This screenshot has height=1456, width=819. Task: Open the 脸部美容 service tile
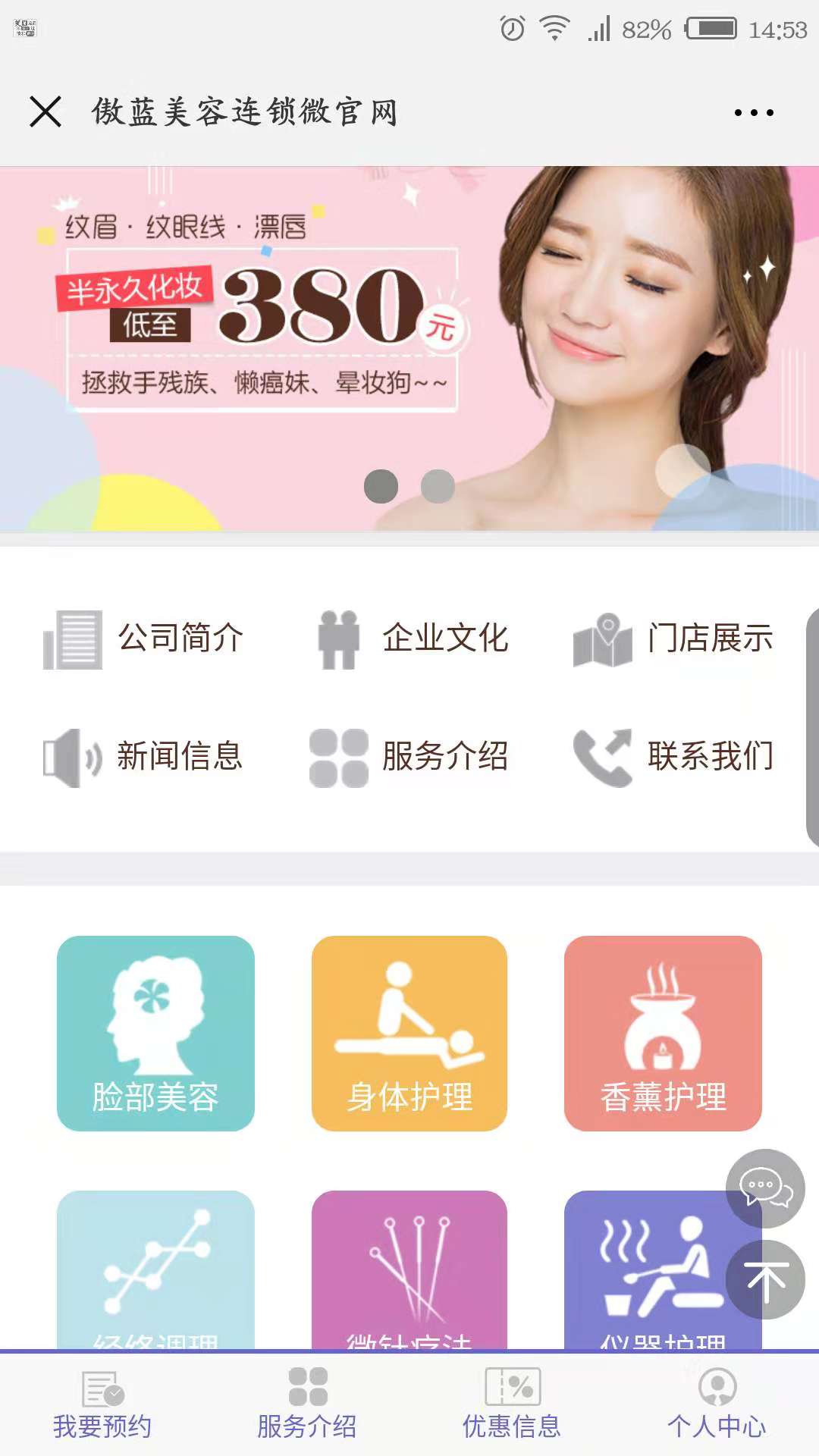click(x=155, y=1033)
